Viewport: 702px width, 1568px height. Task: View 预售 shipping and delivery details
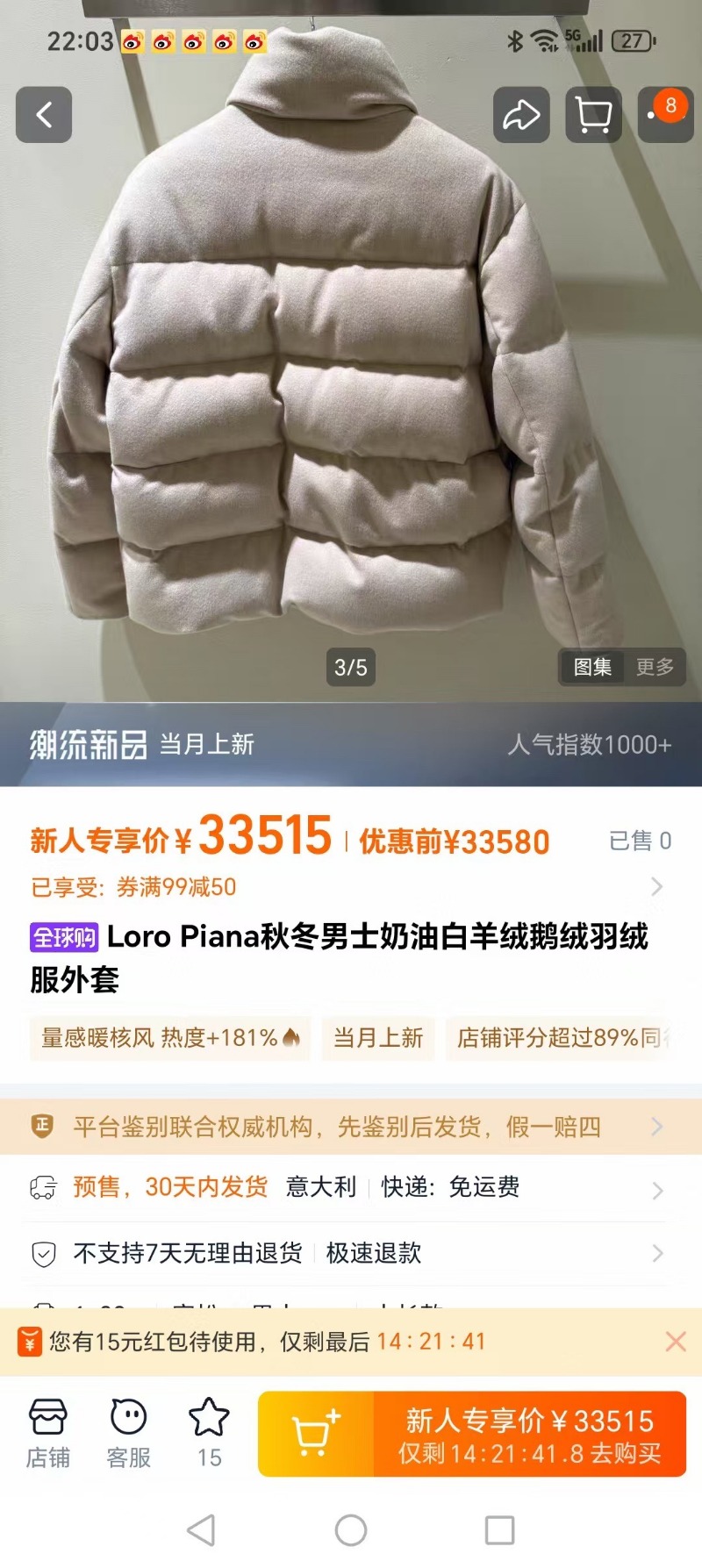351,1188
